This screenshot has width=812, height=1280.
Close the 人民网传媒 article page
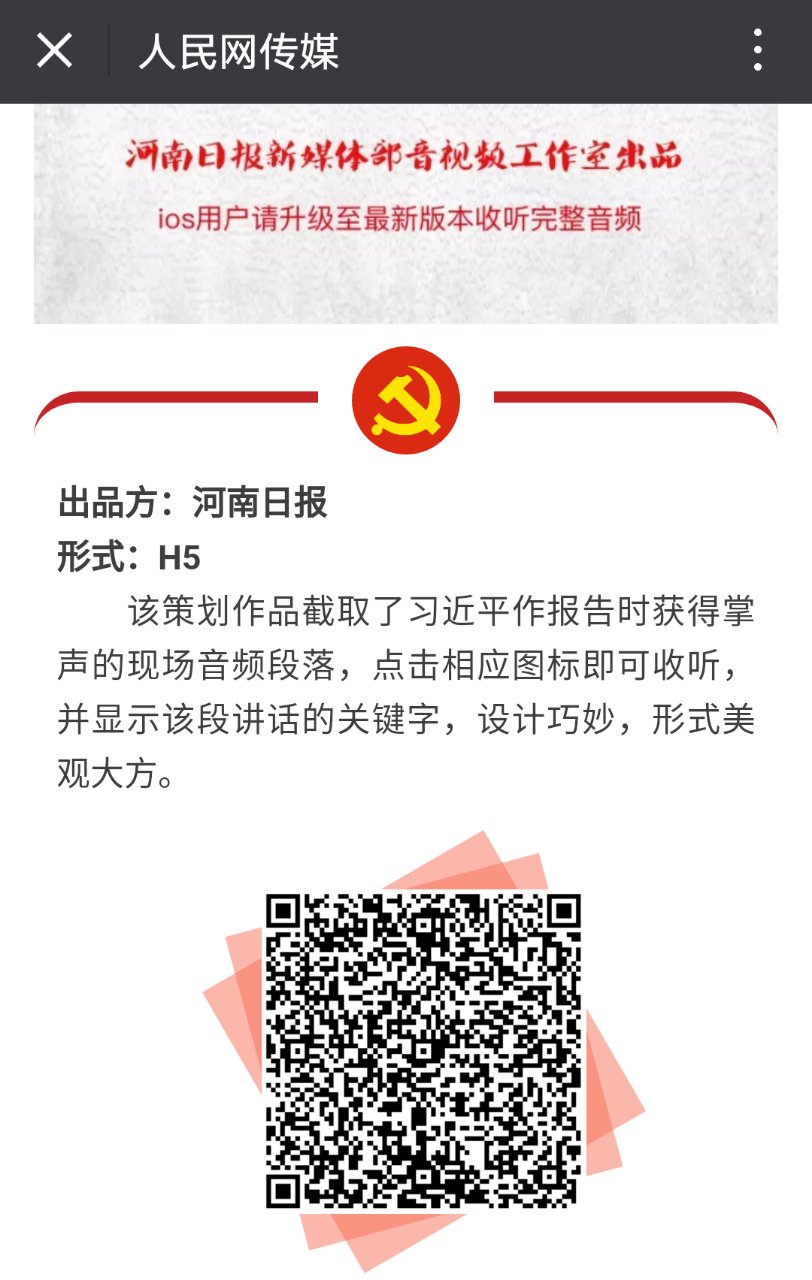54,50
